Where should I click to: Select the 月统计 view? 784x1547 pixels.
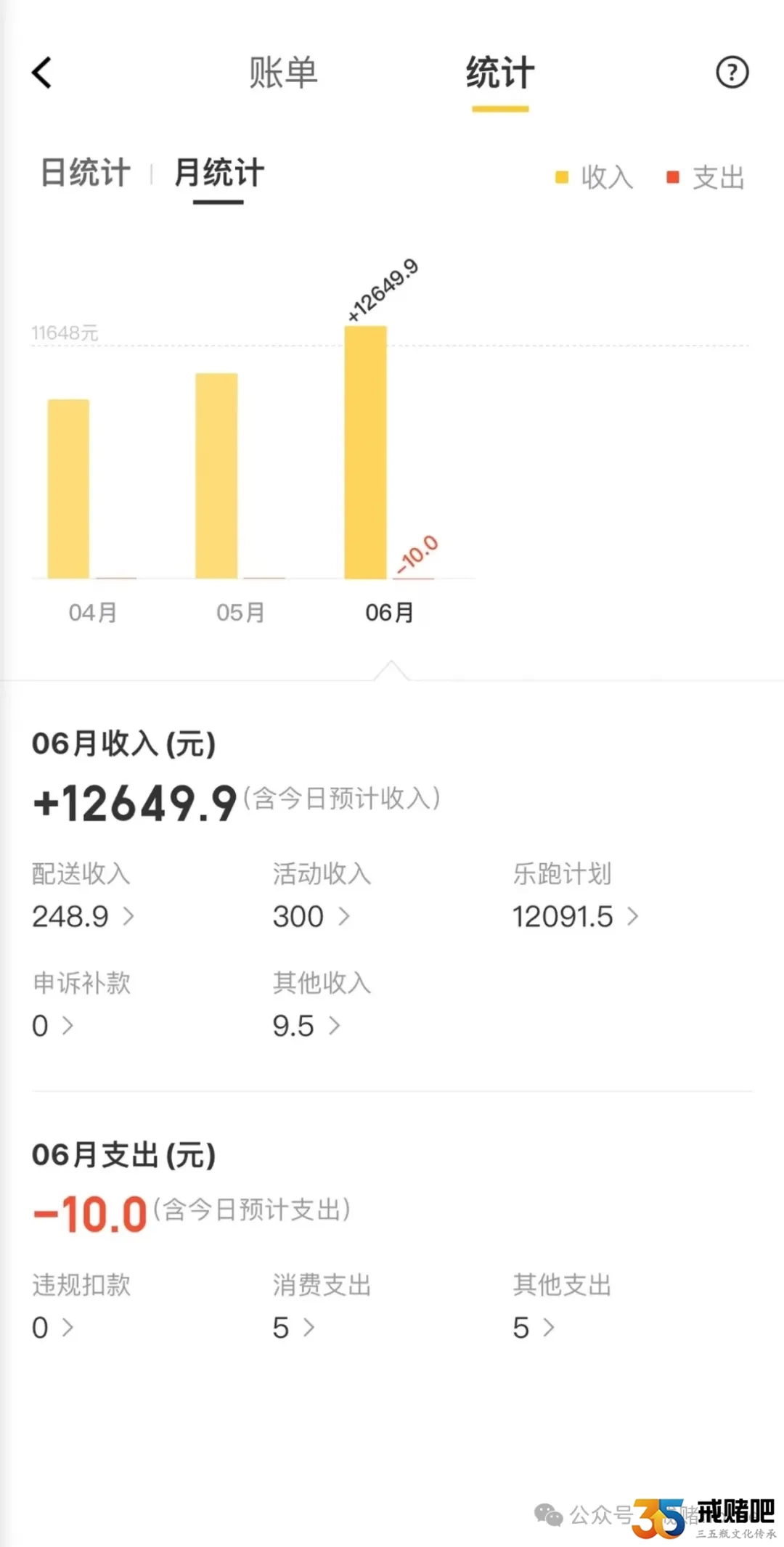pos(219,174)
